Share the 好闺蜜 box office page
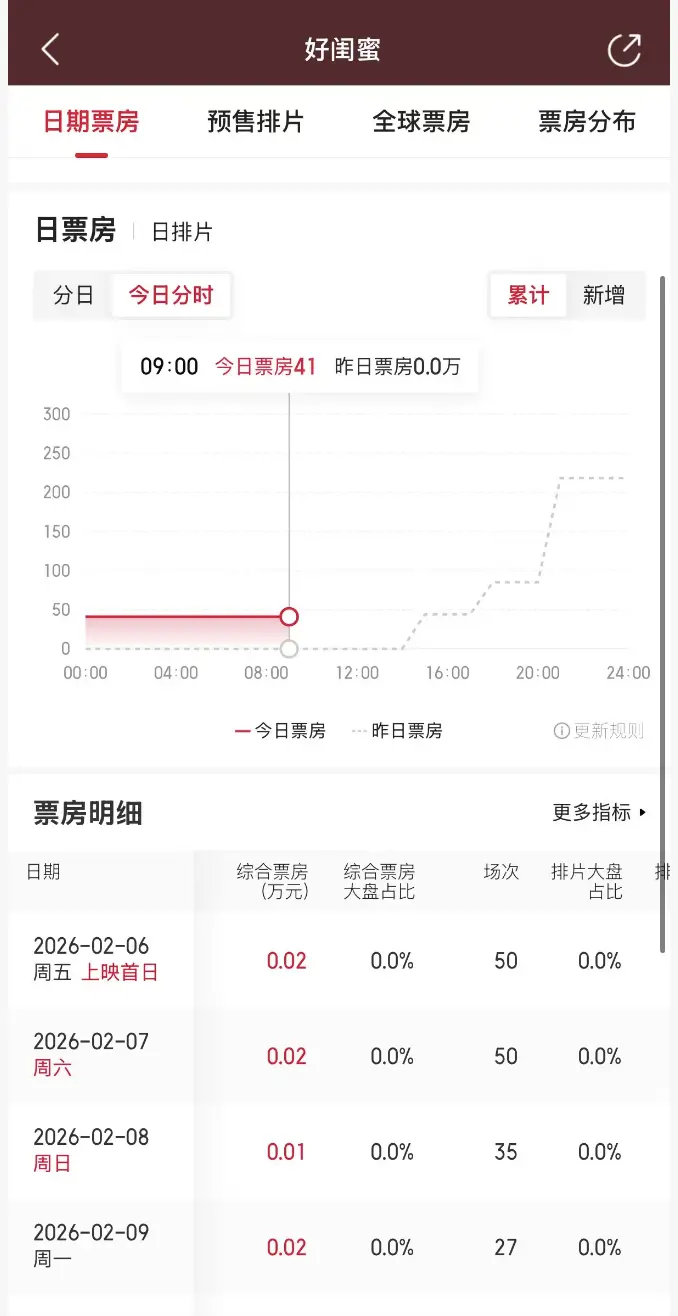 [x=624, y=50]
